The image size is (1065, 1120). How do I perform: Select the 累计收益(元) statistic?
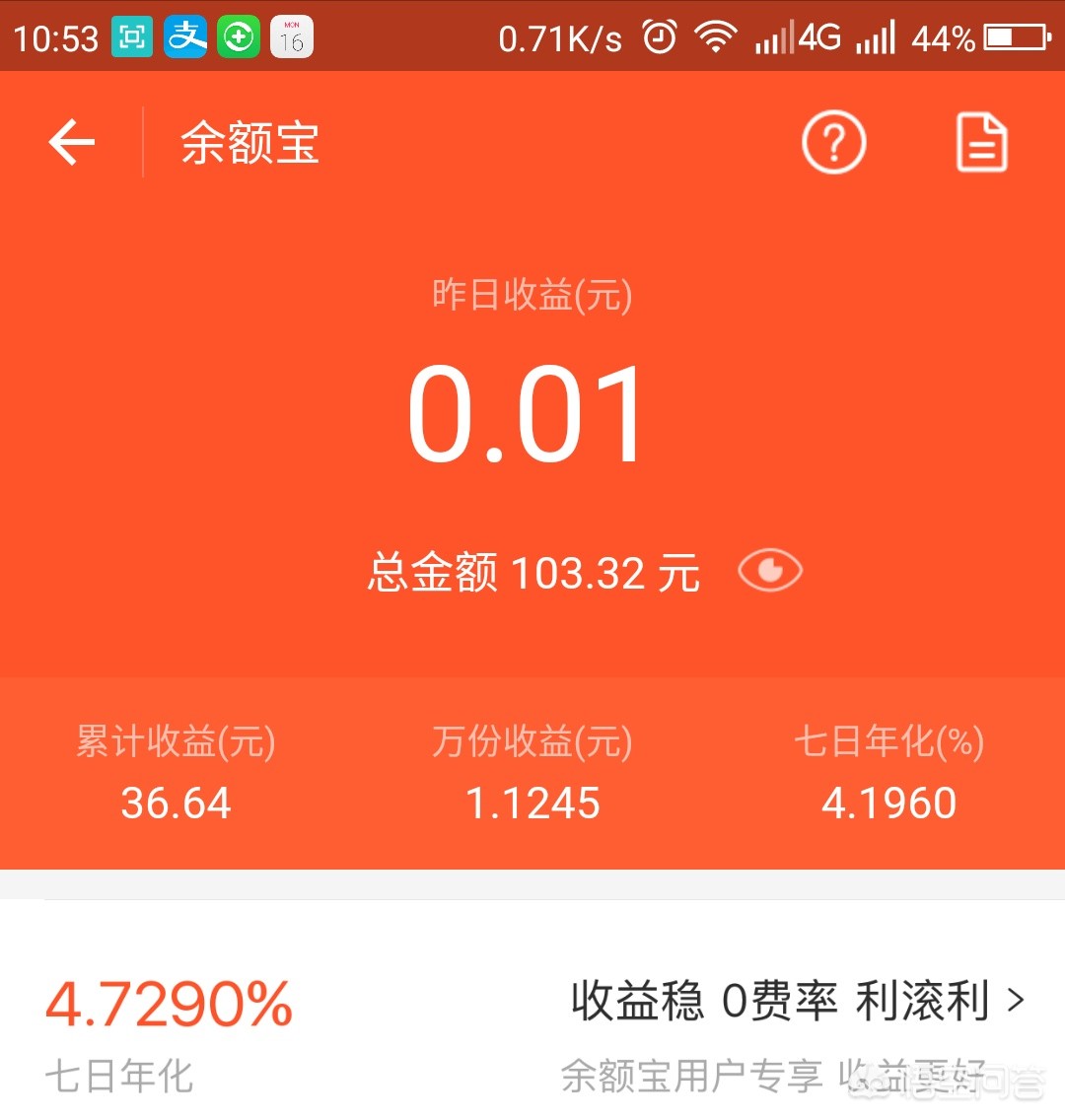pos(176,774)
